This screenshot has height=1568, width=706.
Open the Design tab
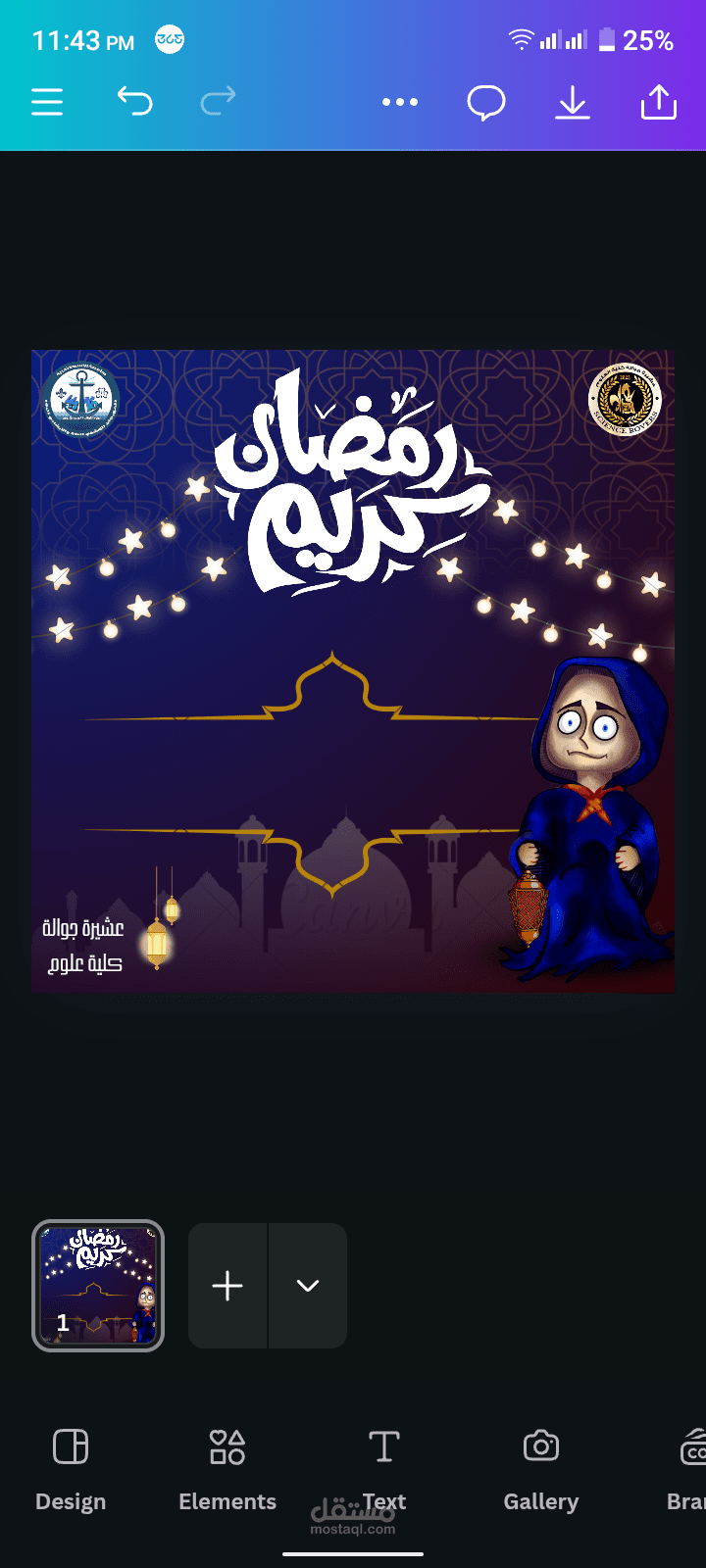click(71, 1469)
